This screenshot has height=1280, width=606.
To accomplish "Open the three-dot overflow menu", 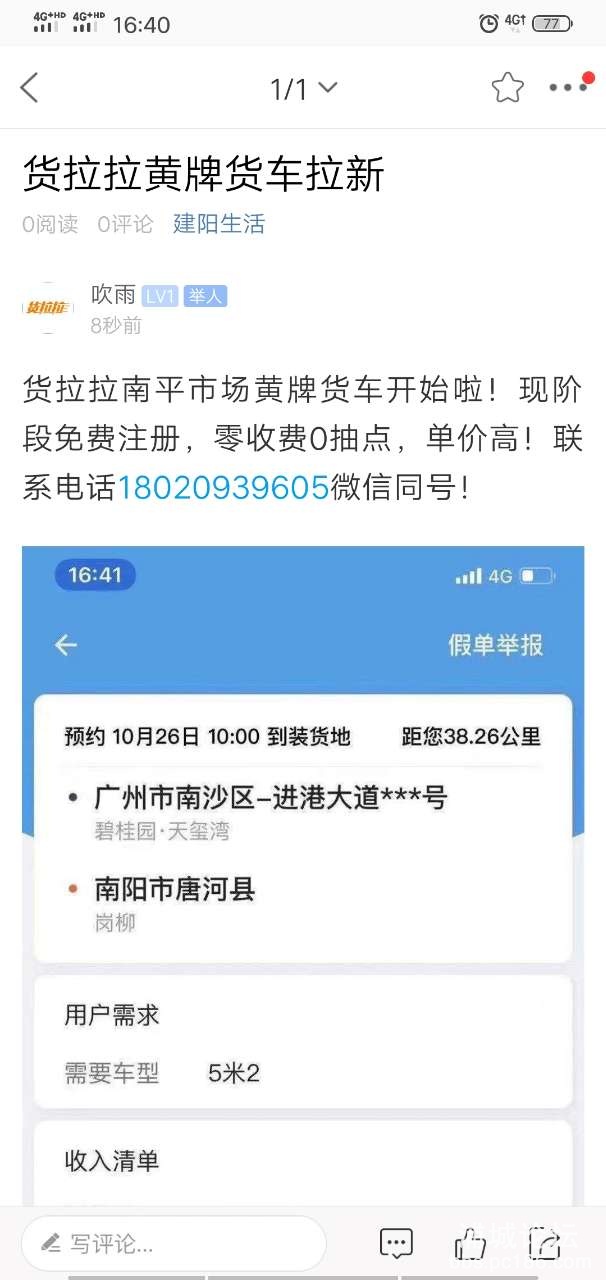I will tap(567, 88).
